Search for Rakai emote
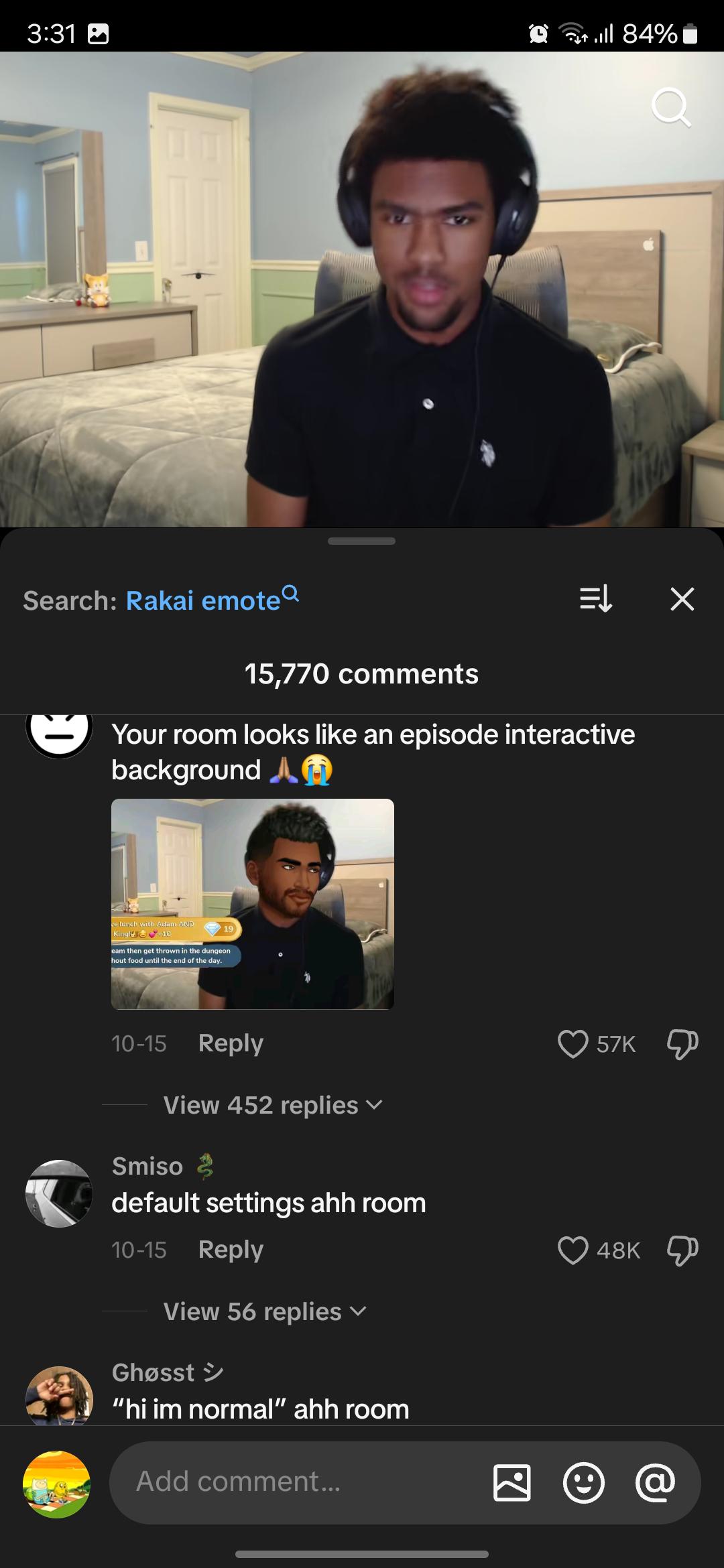The image size is (724, 1568). (x=203, y=600)
